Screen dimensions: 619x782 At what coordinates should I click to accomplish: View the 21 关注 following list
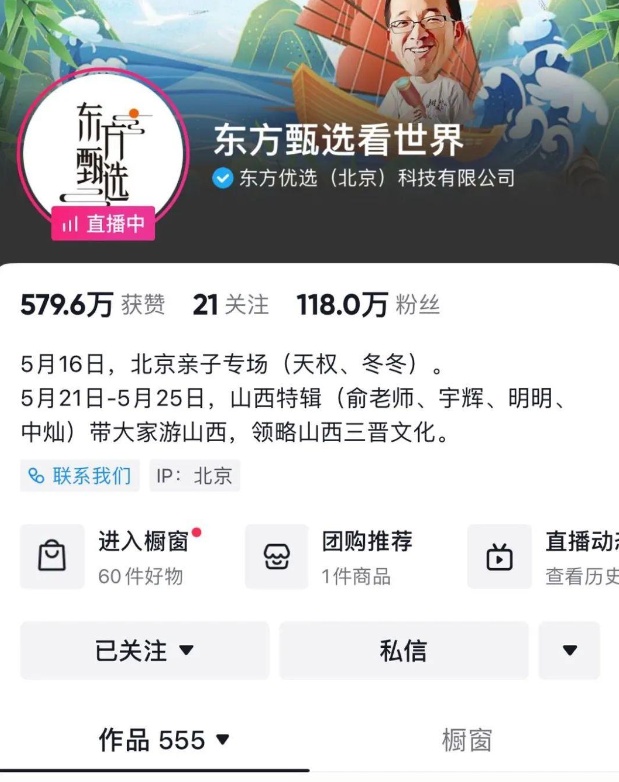click(230, 305)
